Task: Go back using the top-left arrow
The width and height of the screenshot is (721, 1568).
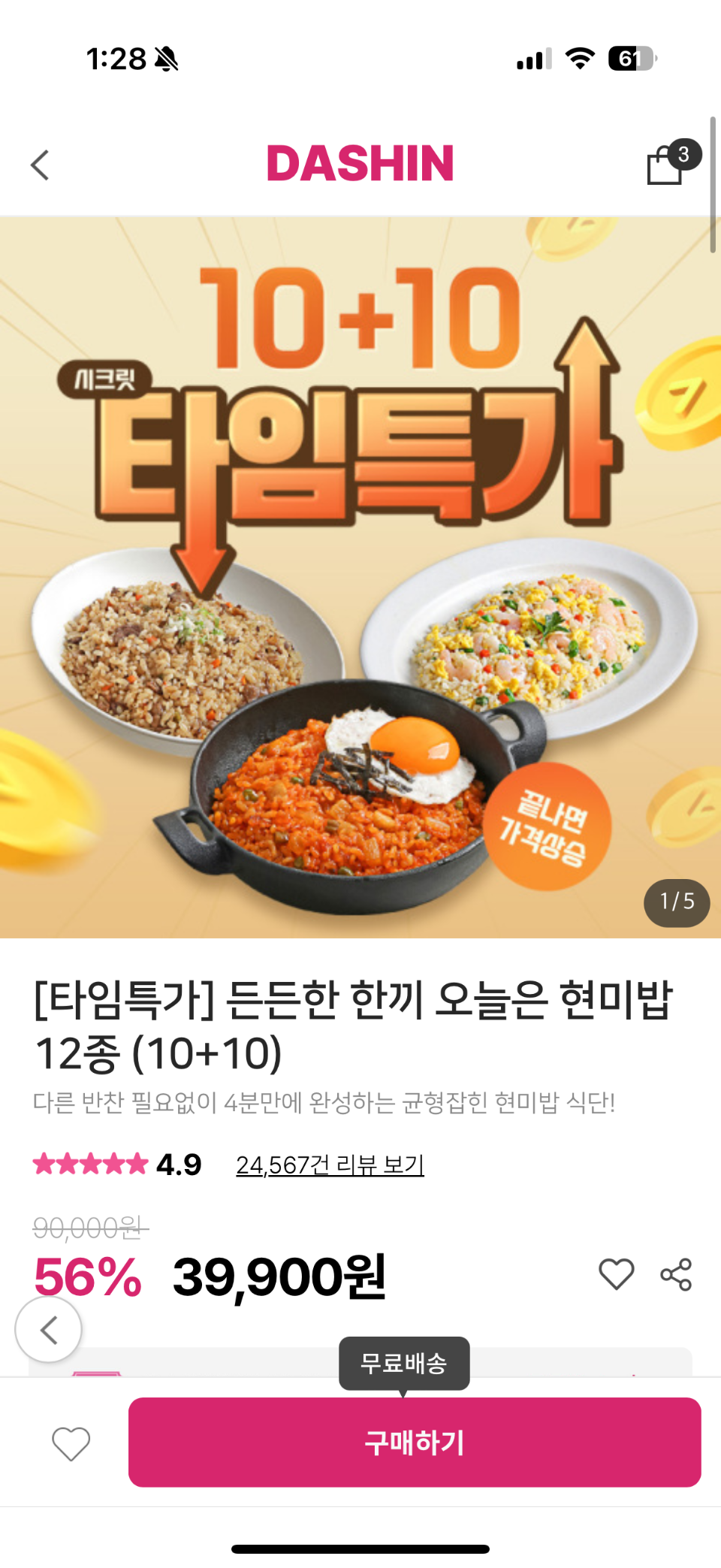Action: [41, 165]
